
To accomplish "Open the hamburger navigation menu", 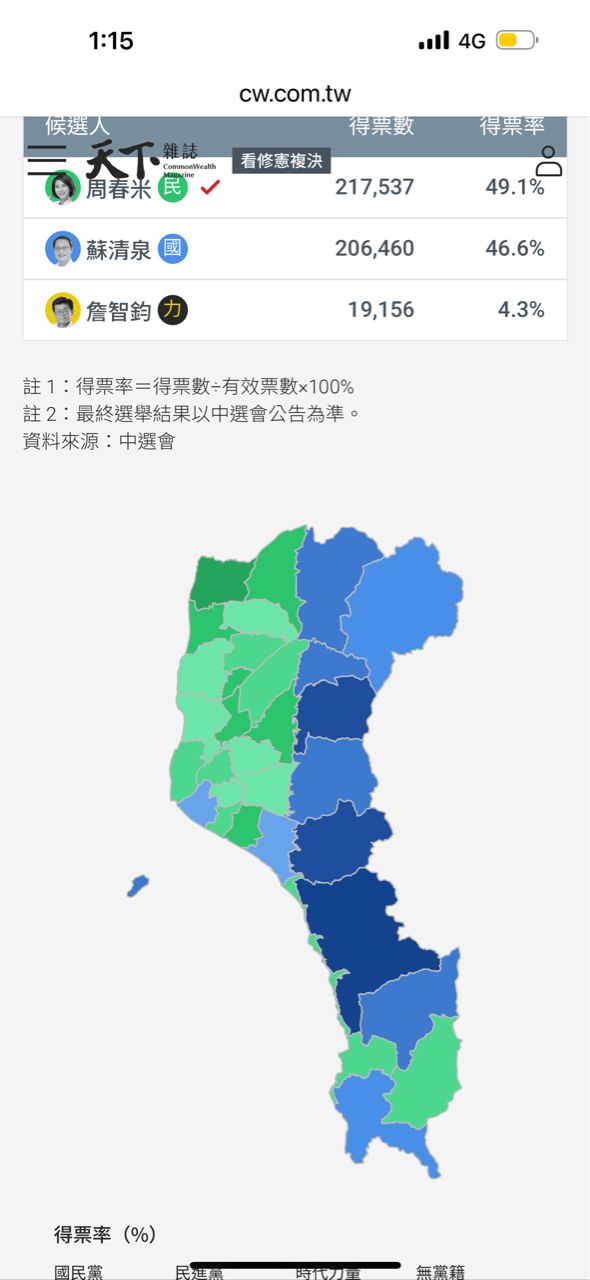I will (47, 160).
